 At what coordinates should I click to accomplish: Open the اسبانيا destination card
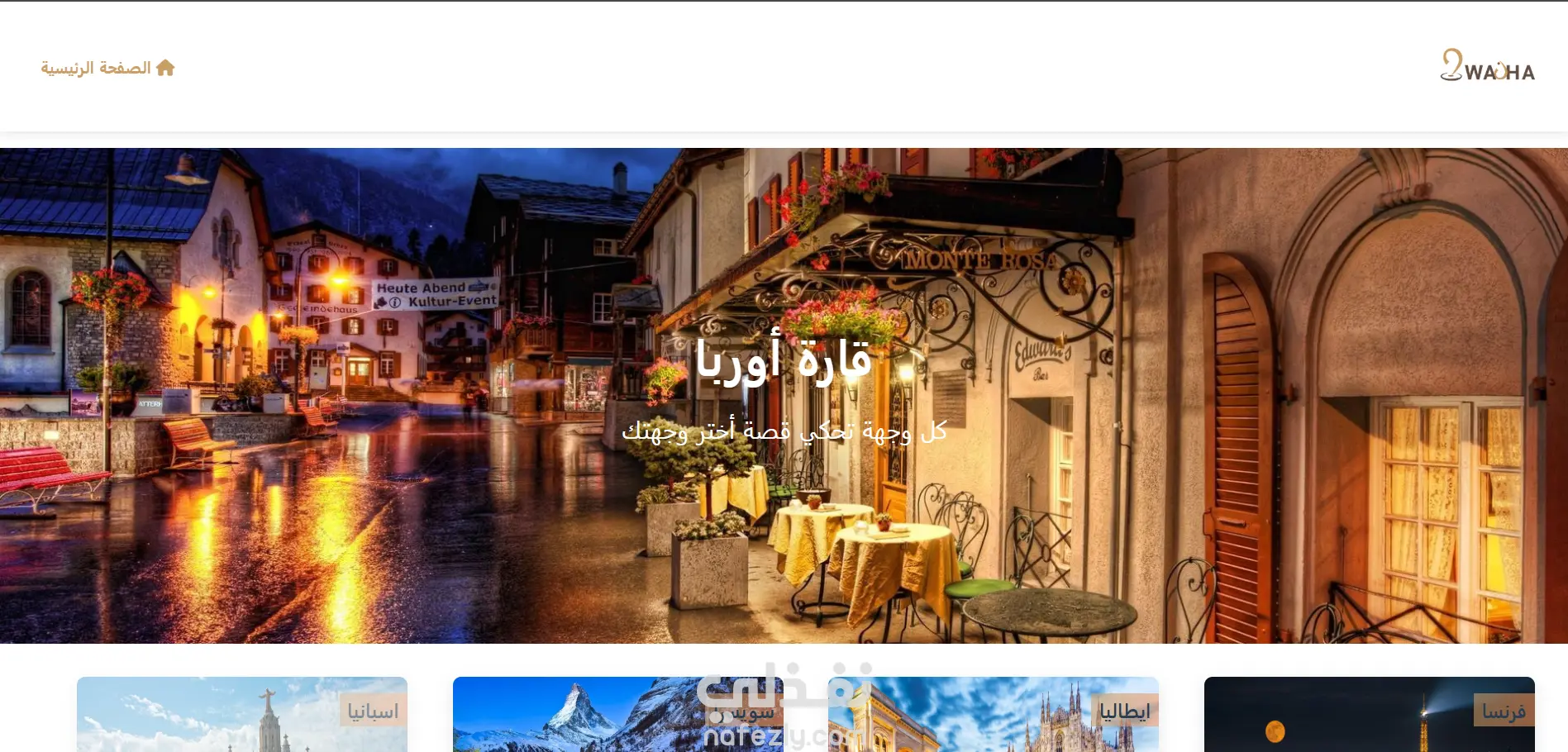(241, 716)
